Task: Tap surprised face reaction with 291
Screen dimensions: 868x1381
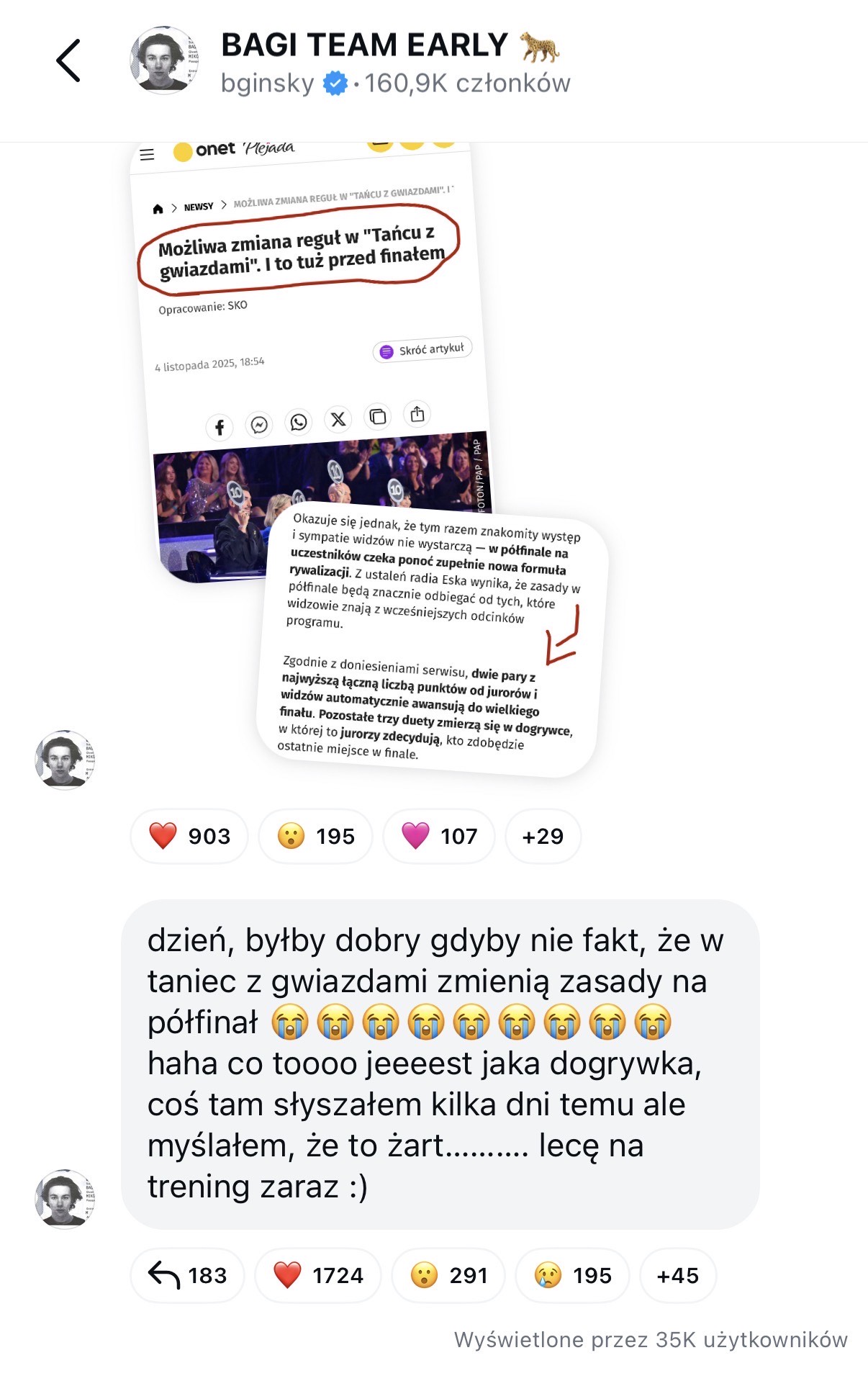Action: (x=448, y=1275)
